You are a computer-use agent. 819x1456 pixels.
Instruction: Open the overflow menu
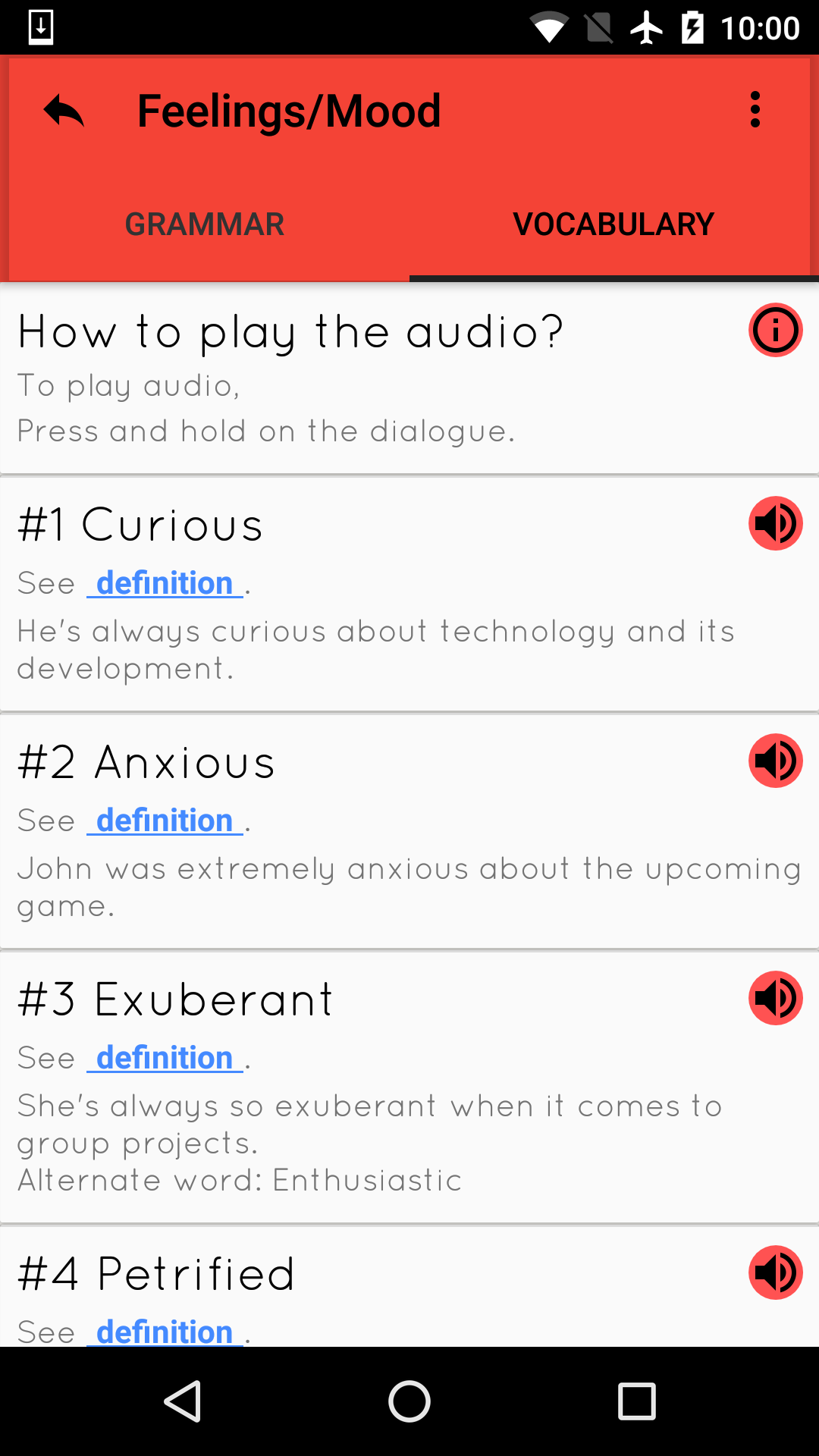click(755, 110)
